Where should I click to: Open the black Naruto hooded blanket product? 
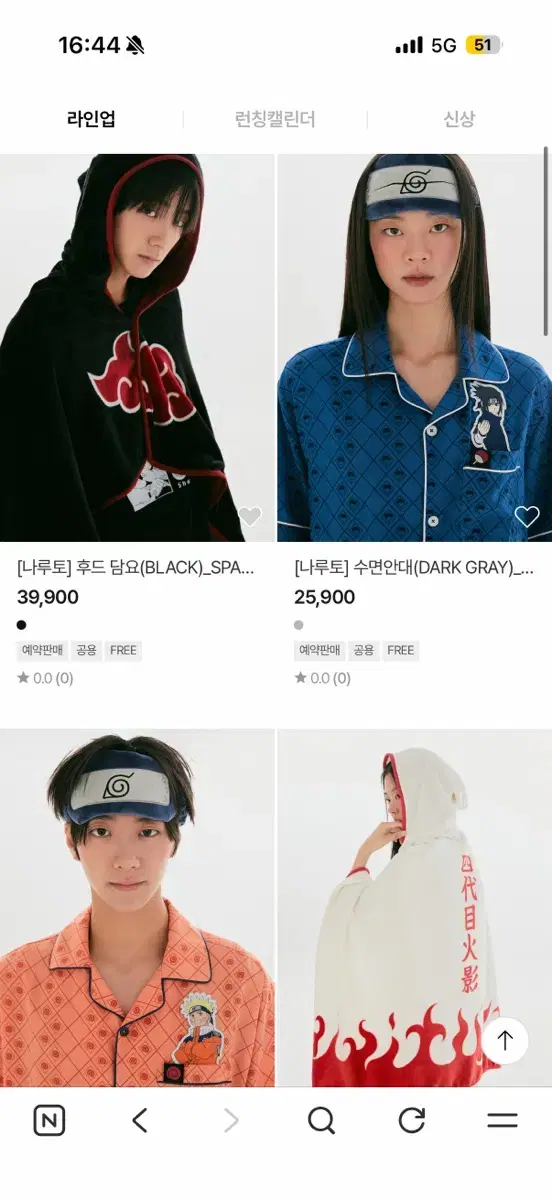[x=137, y=348]
